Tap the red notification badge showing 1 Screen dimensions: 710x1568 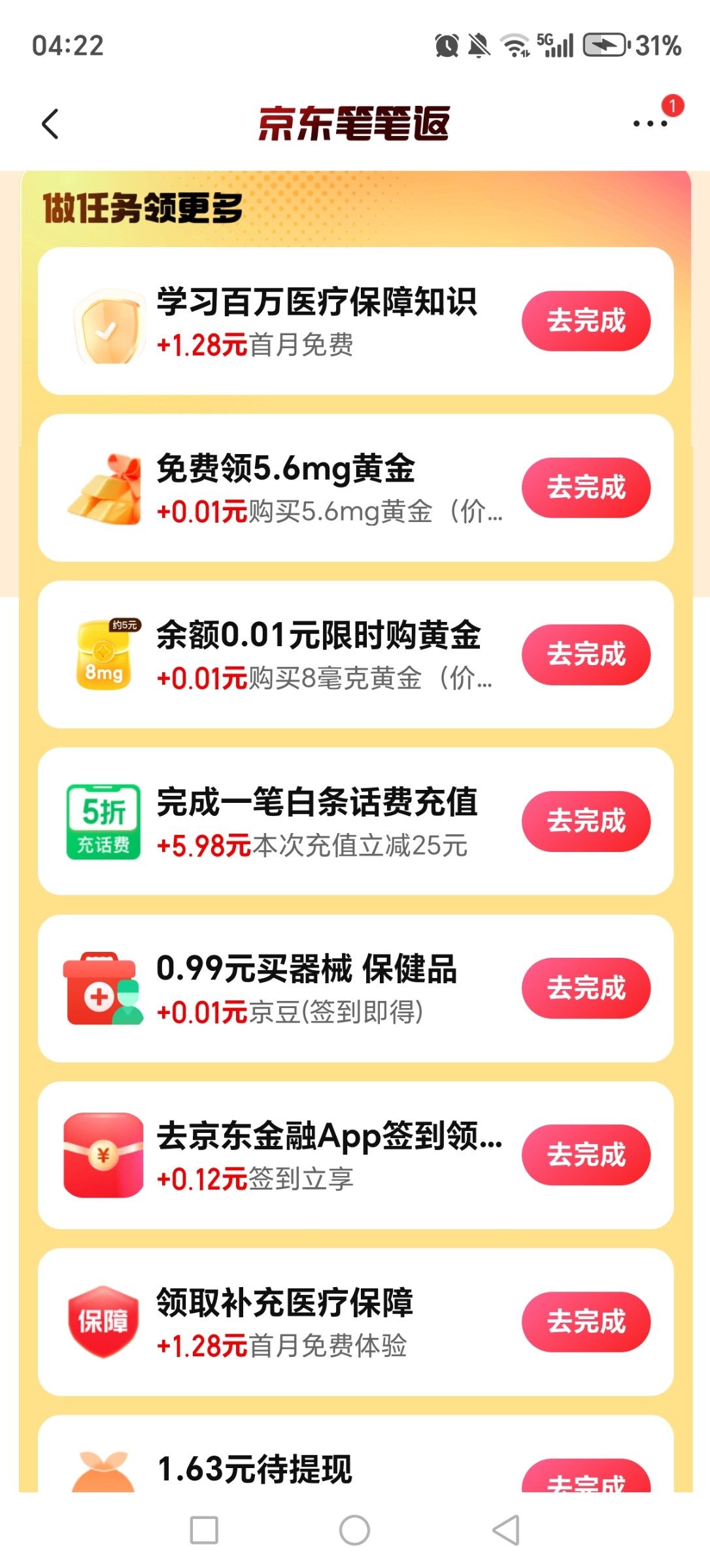coord(673,106)
